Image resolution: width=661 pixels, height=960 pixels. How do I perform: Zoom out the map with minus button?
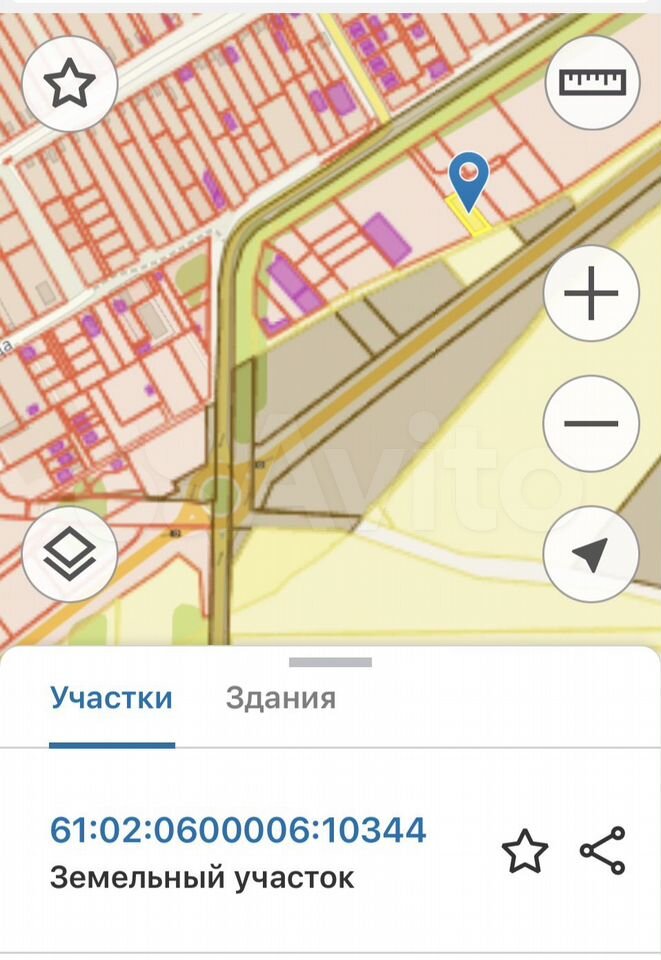591,424
